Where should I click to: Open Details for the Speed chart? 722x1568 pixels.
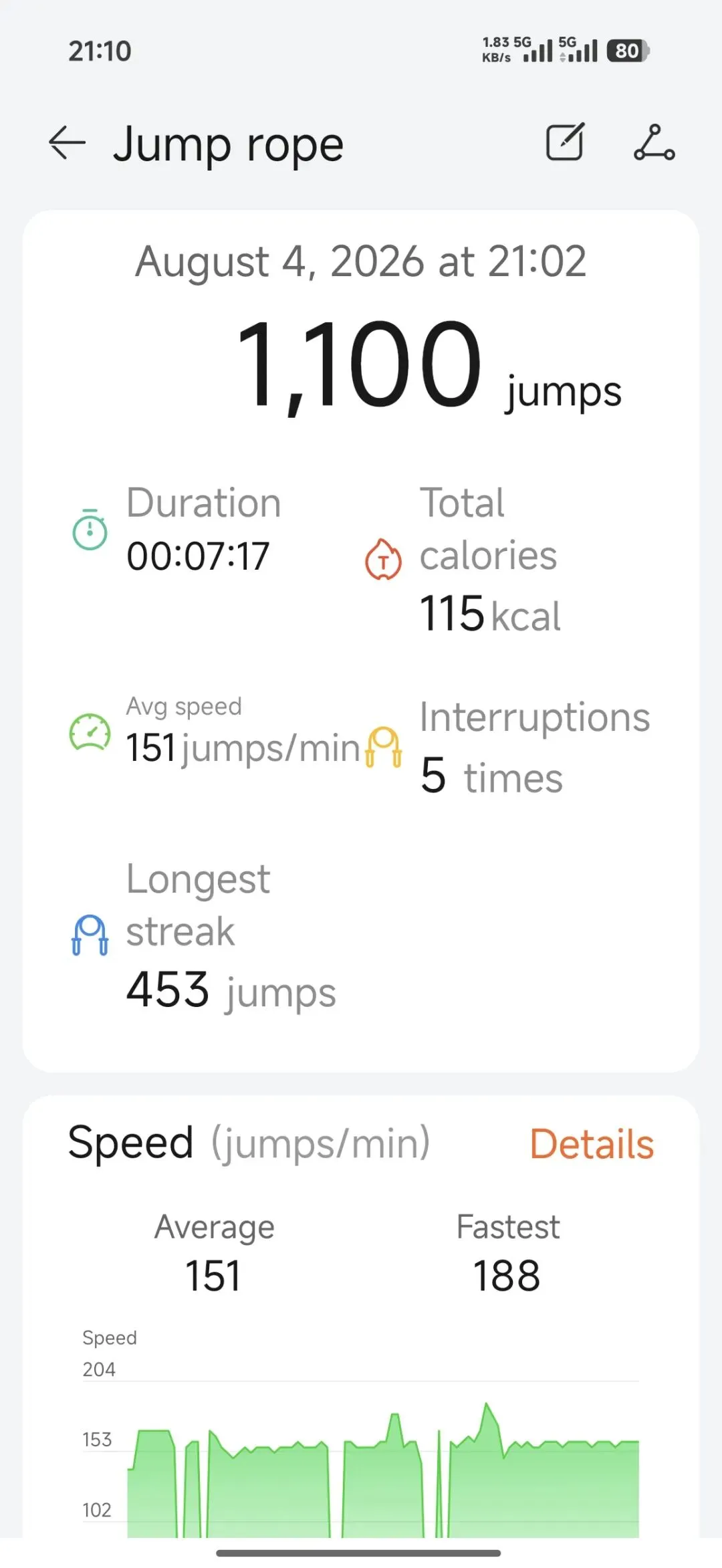click(x=592, y=1144)
